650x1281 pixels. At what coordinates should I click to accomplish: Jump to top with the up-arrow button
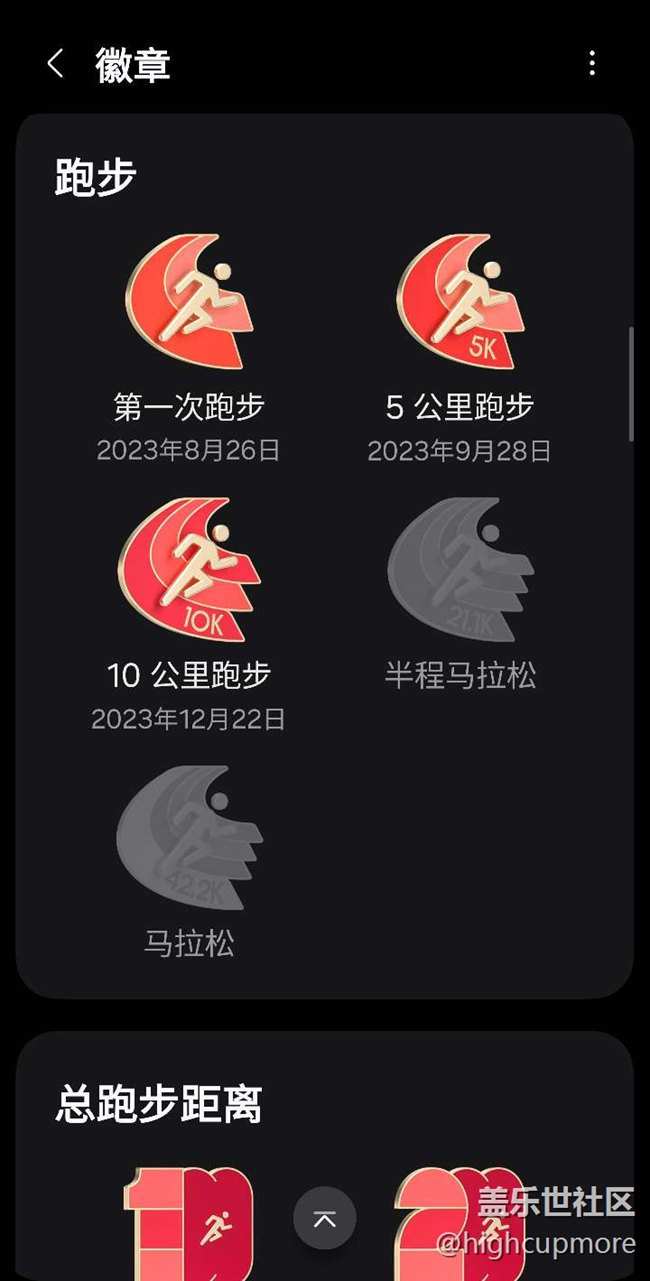(x=325, y=1218)
